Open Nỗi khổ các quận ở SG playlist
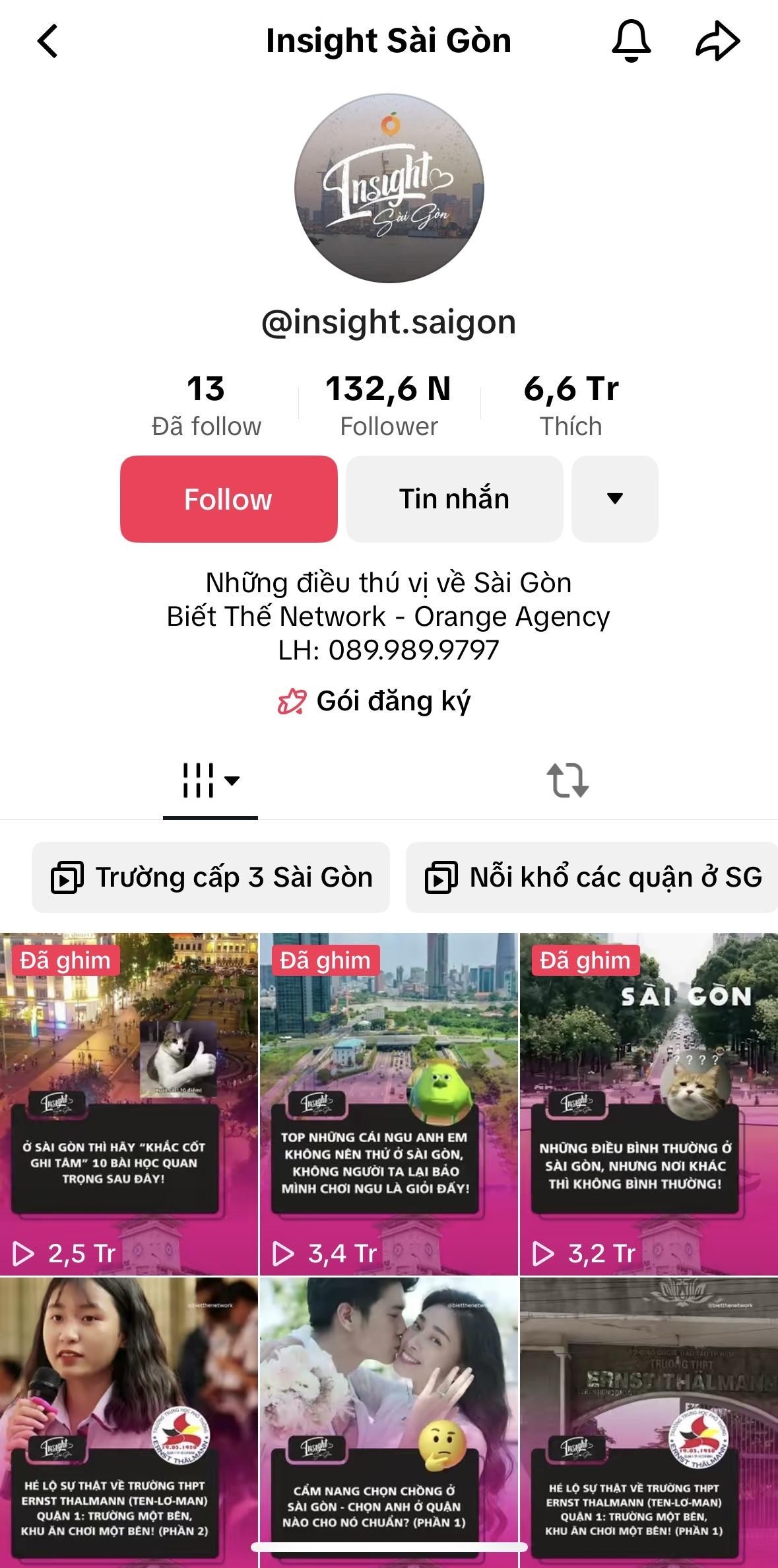Image resolution: width=778 pixels, height=1568 pixels. (x=593, y=877)
